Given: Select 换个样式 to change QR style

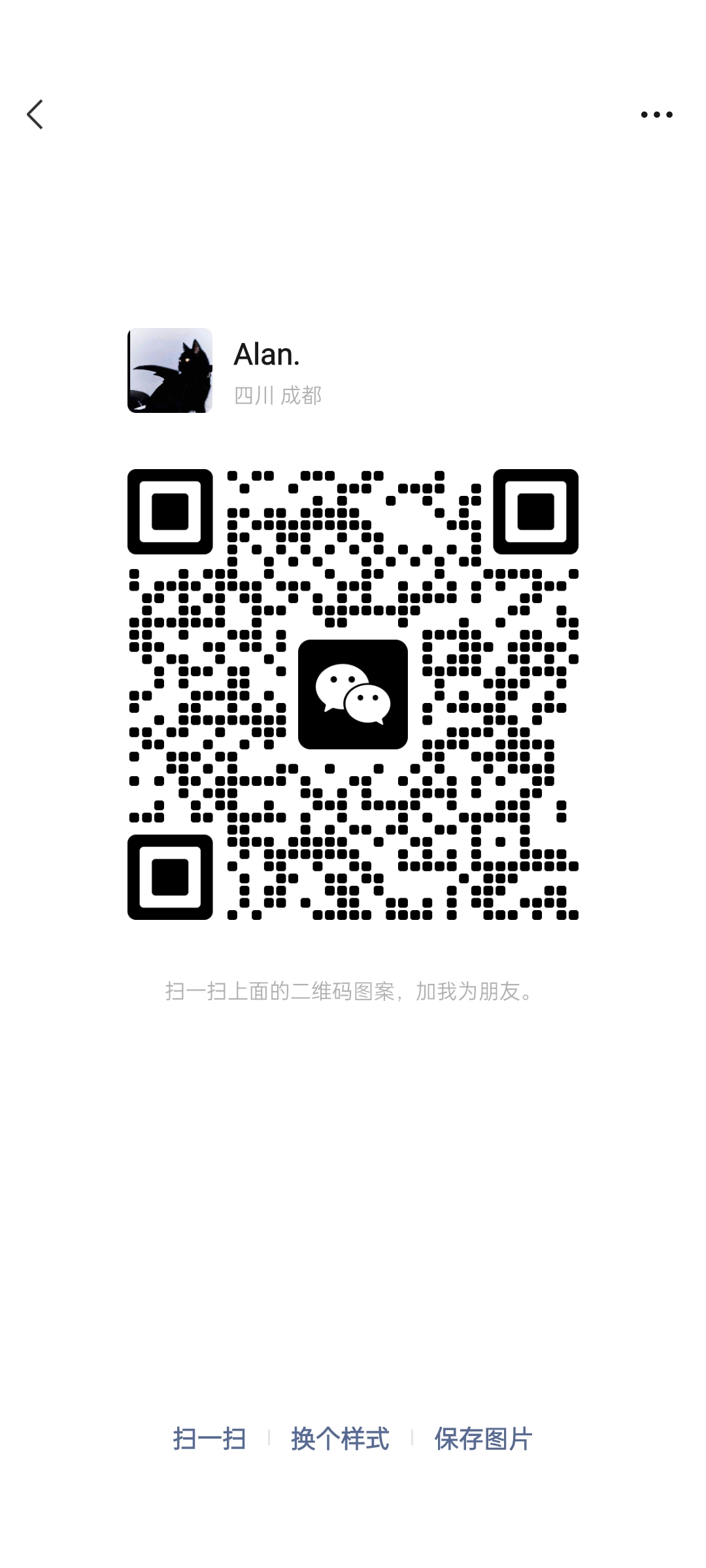Looking at the screenshot, I should click(340, 1439).
